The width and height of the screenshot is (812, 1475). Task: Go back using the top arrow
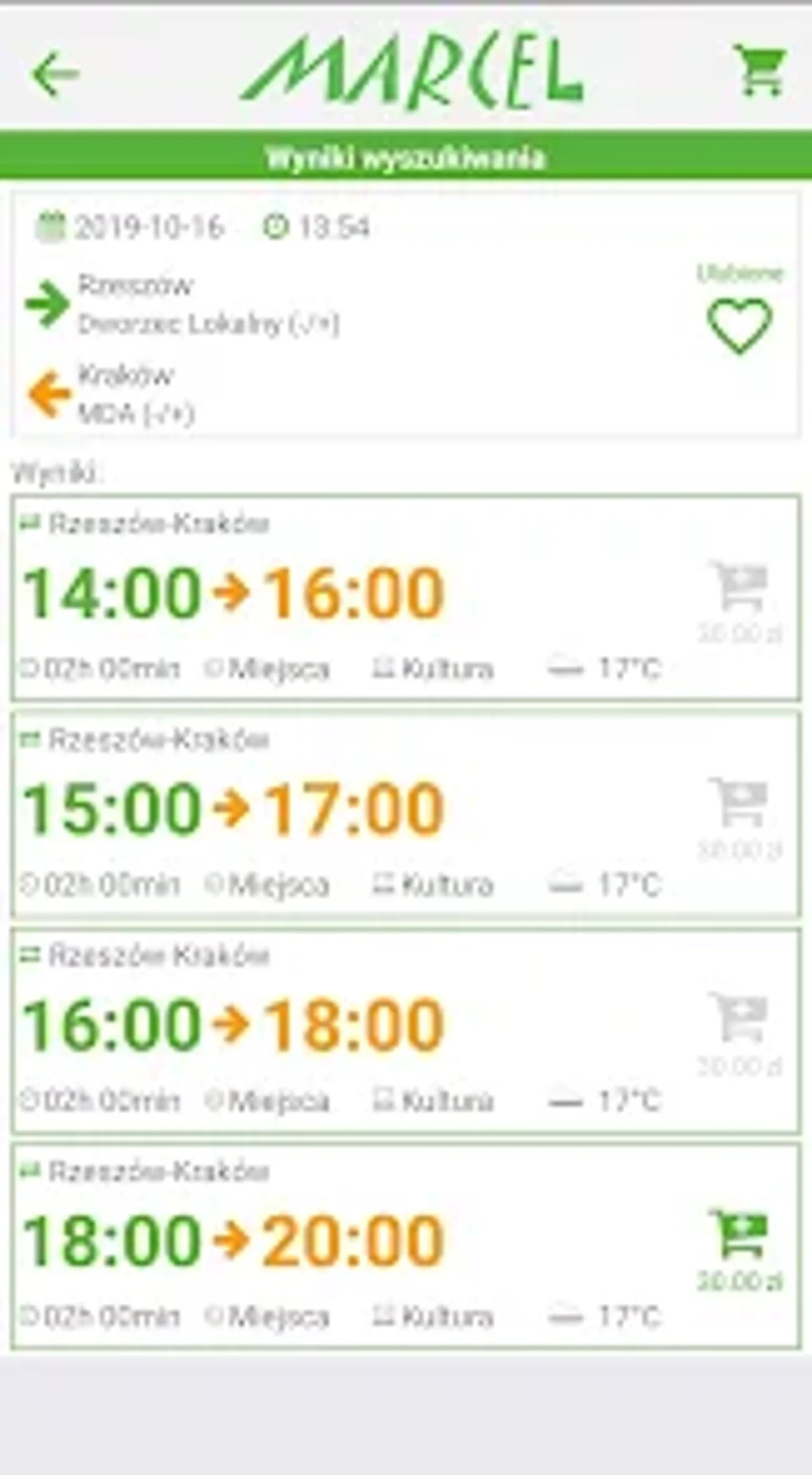55,74
